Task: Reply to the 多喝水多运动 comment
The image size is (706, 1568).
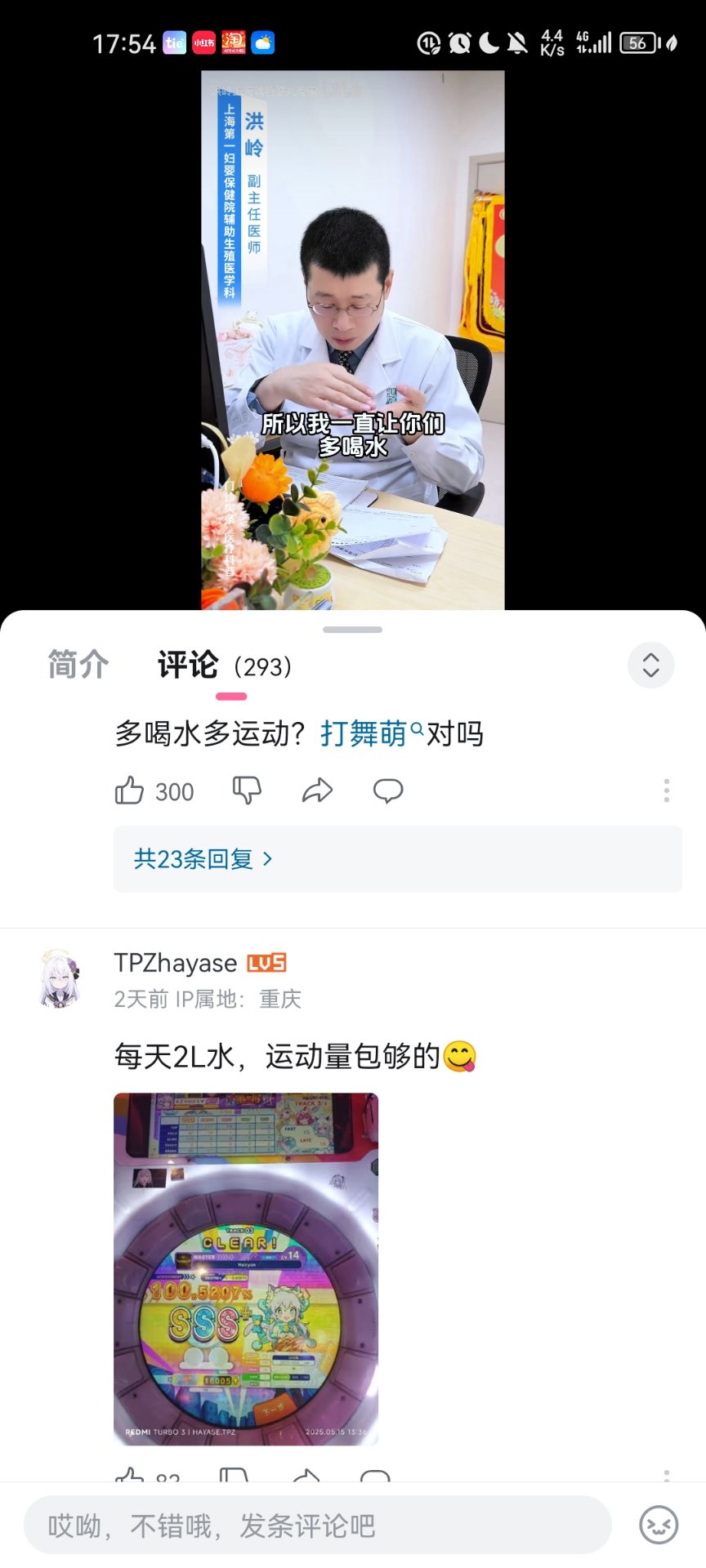Action: click(388, 791)
